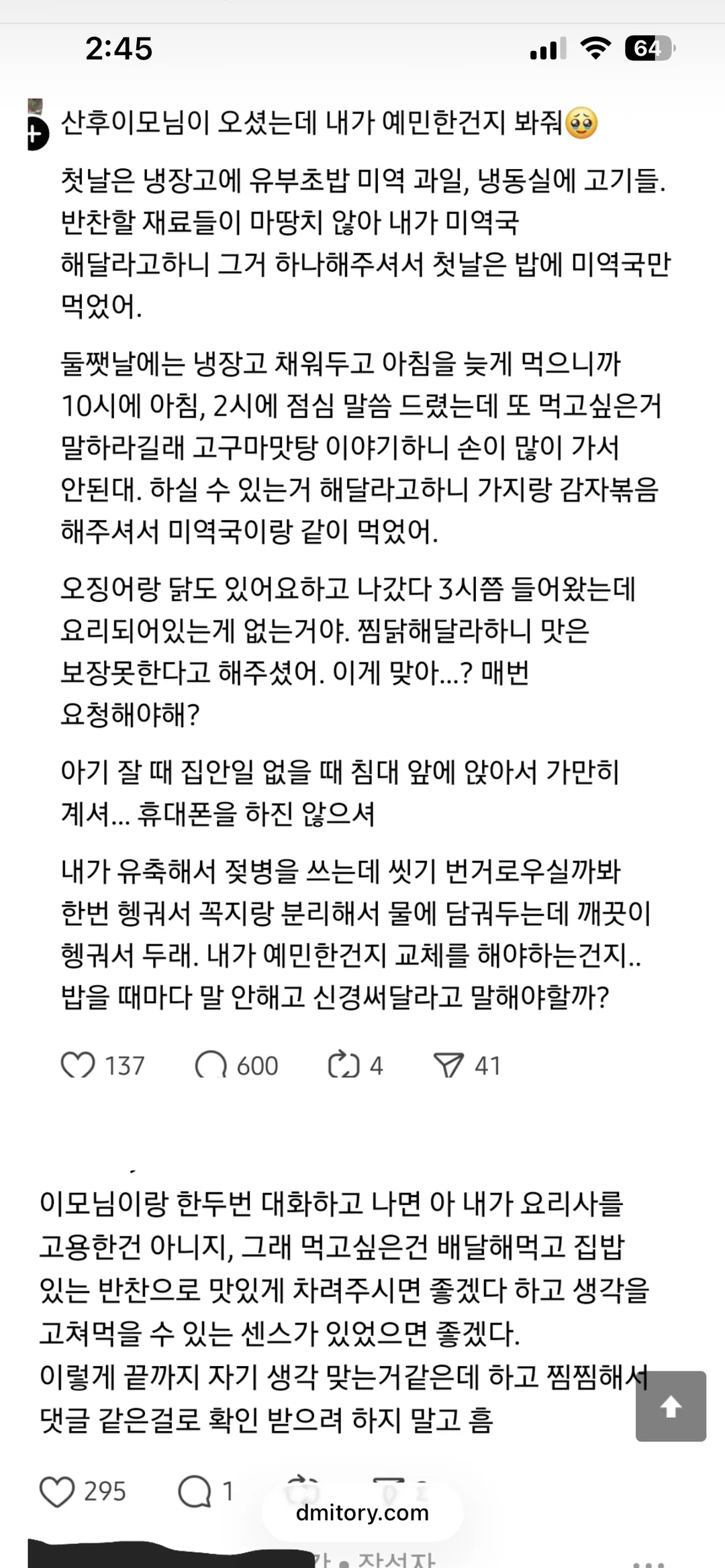Screen dimensions: 725x1568
Task: Tap the scroll-to-top arrow button
Action: tap(671, 1406)
